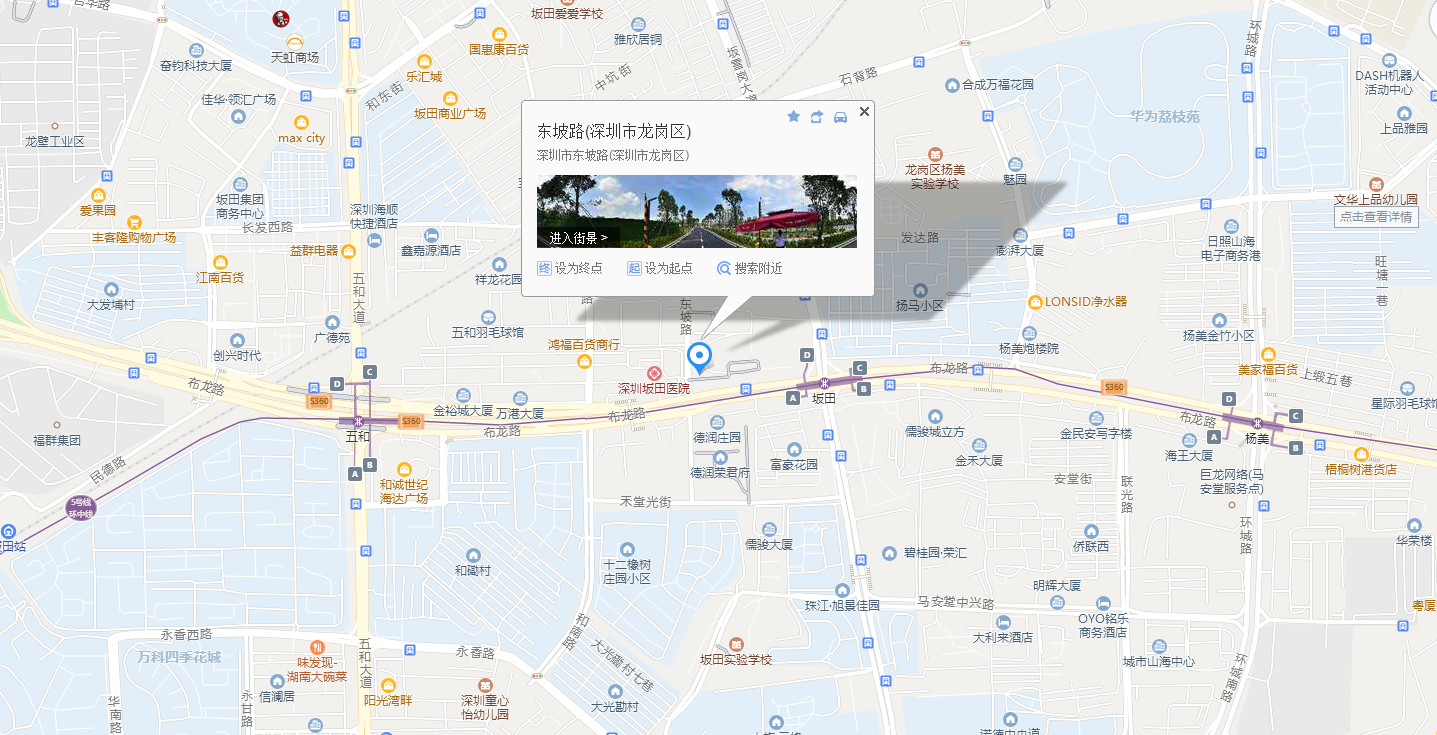Open driving directions via the car icon
The width and height of the screenshot is (1437, 735).
click(840, 116)
